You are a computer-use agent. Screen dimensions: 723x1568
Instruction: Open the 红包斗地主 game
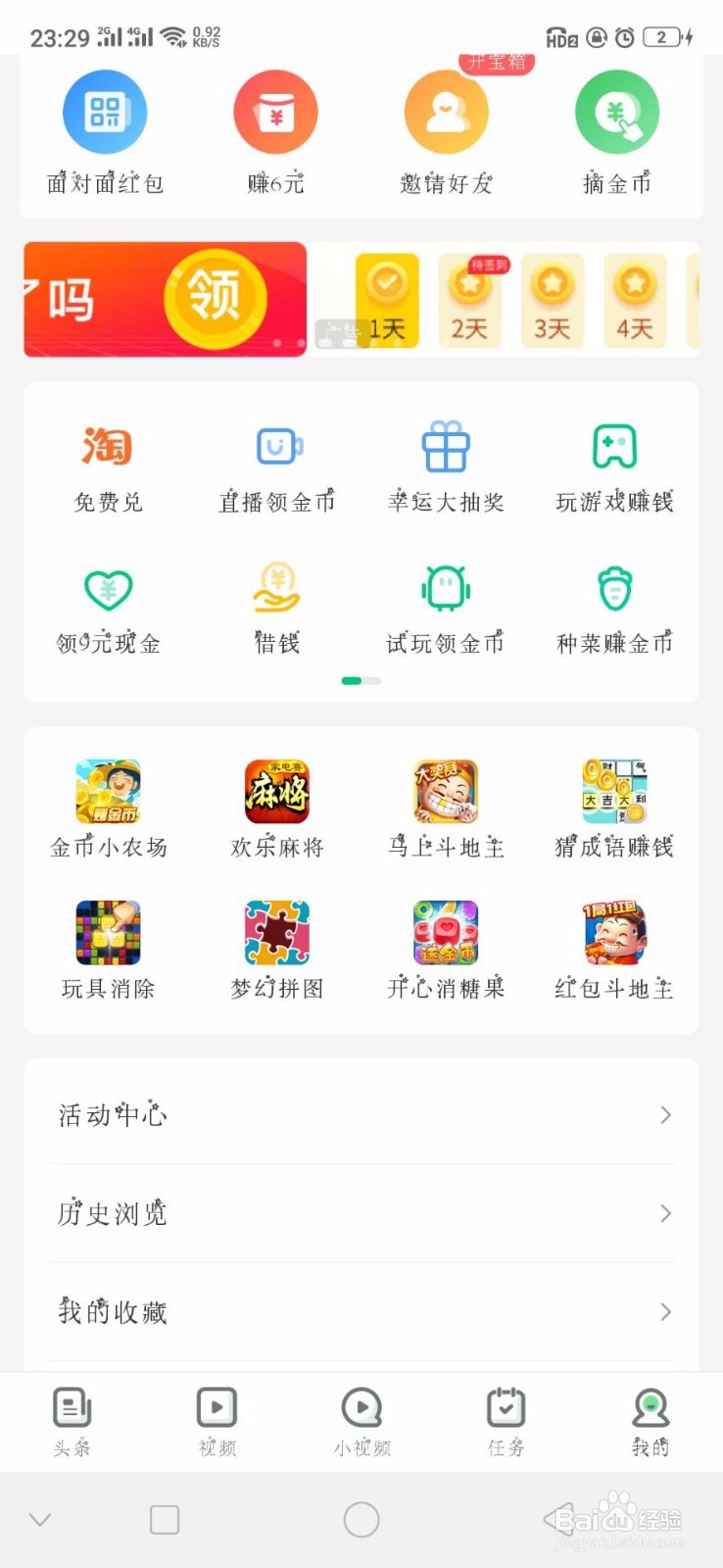pyautogui.click(x=613, y=946)
